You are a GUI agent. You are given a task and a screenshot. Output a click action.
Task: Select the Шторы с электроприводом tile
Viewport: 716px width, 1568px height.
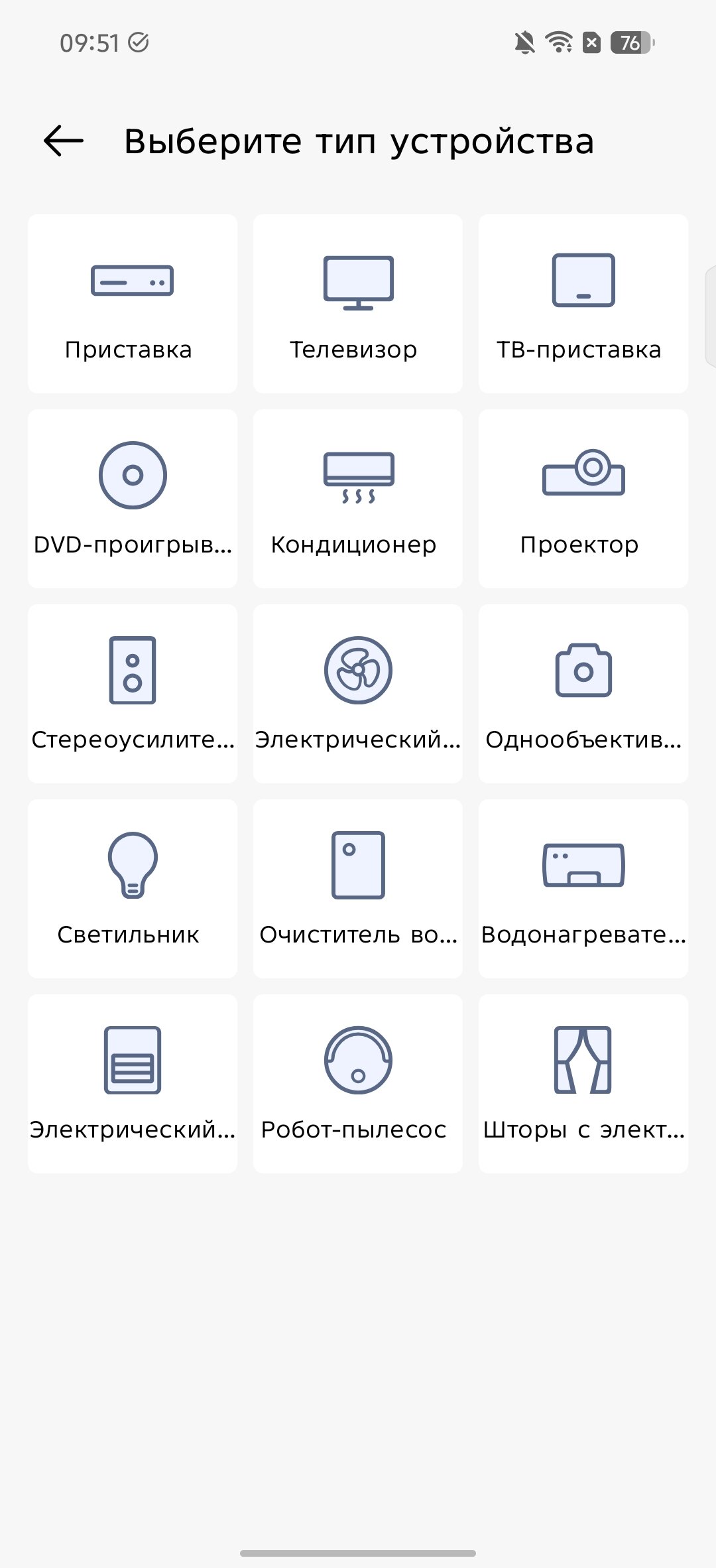583,1084
